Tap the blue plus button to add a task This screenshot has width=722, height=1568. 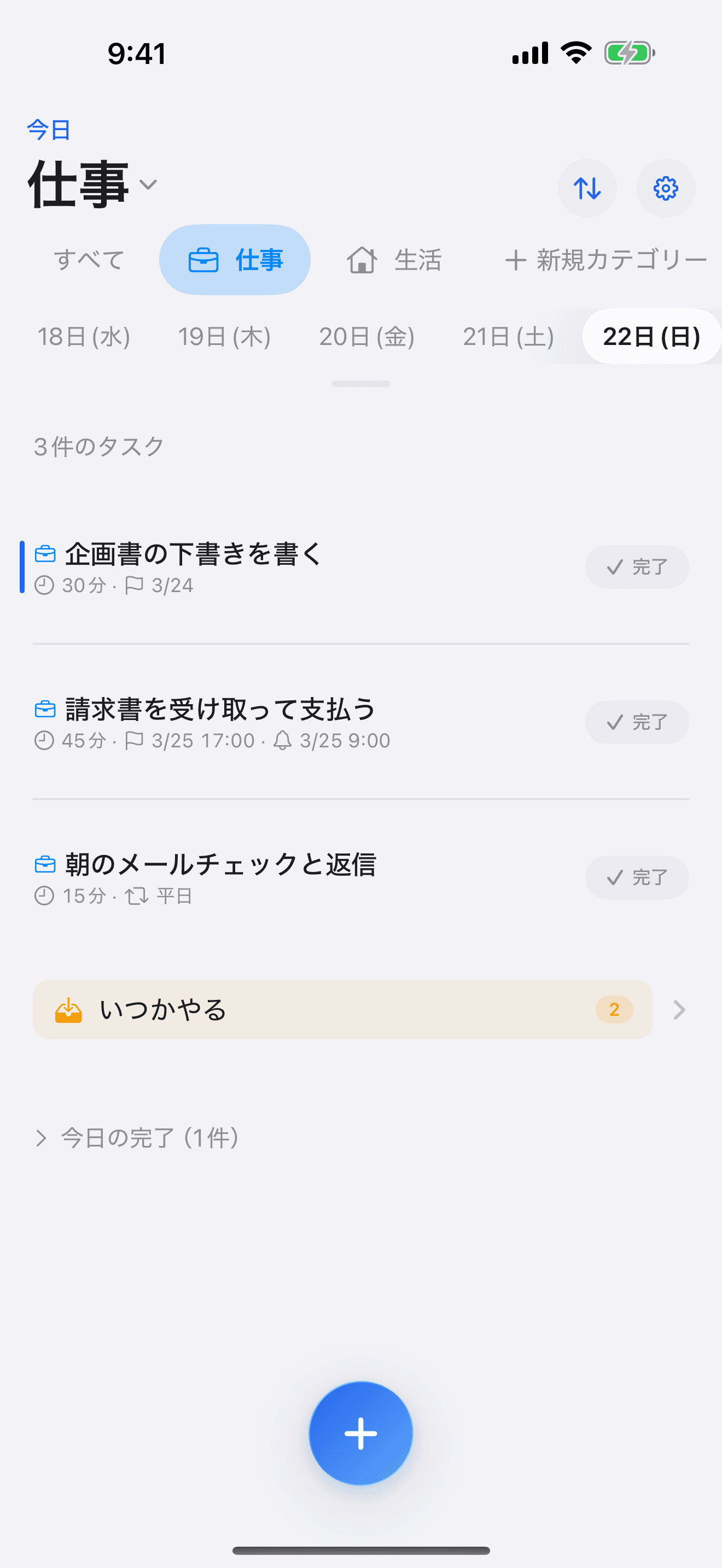coord(360,1433)
